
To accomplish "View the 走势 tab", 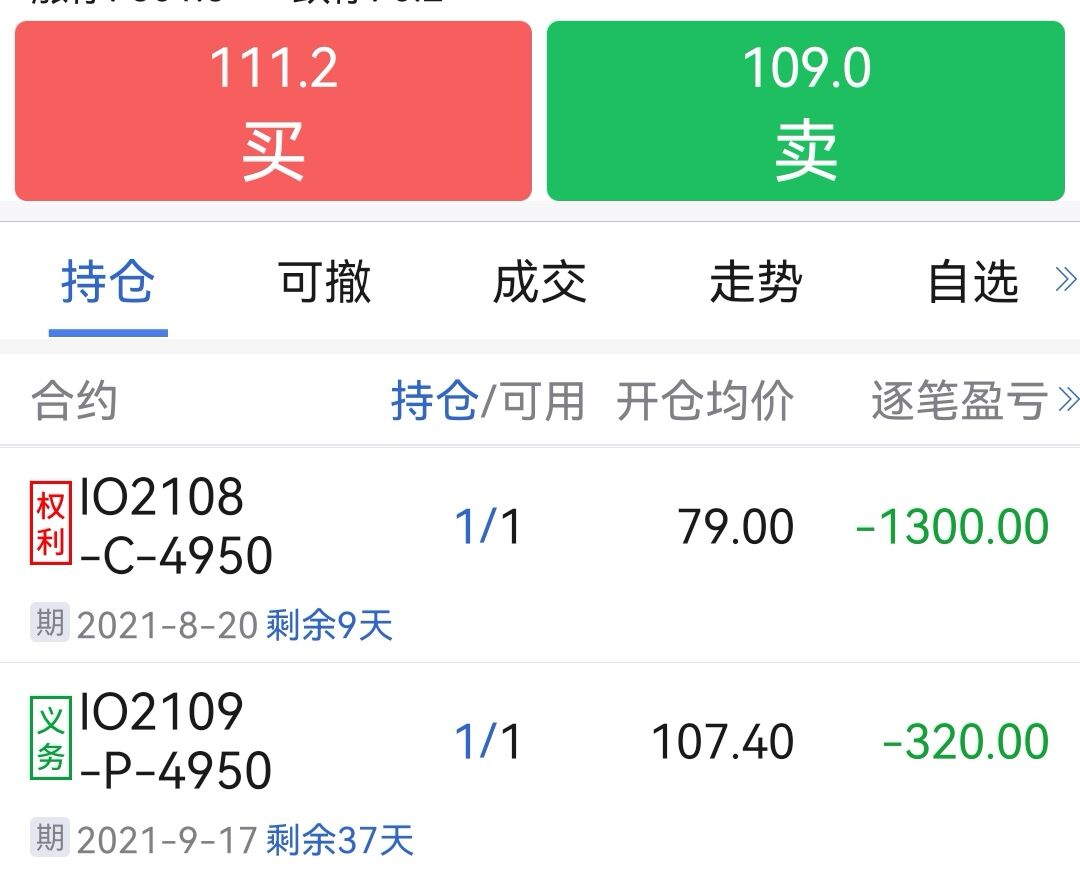I will pyautogui.click(x=756, y=283).
